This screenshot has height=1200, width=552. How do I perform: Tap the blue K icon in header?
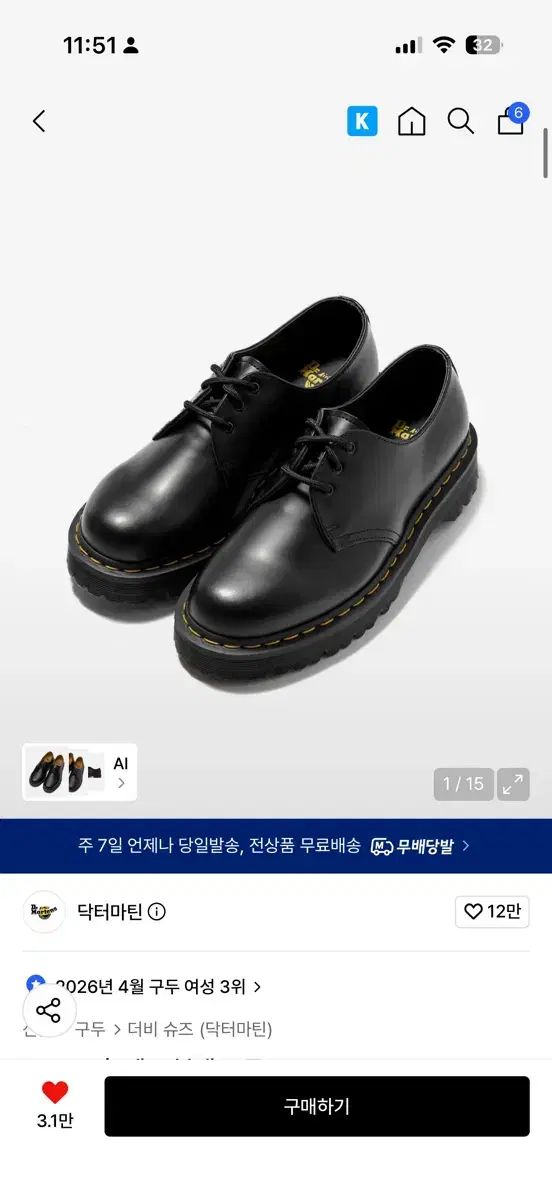pyautogui.click(x=362, y=121)
